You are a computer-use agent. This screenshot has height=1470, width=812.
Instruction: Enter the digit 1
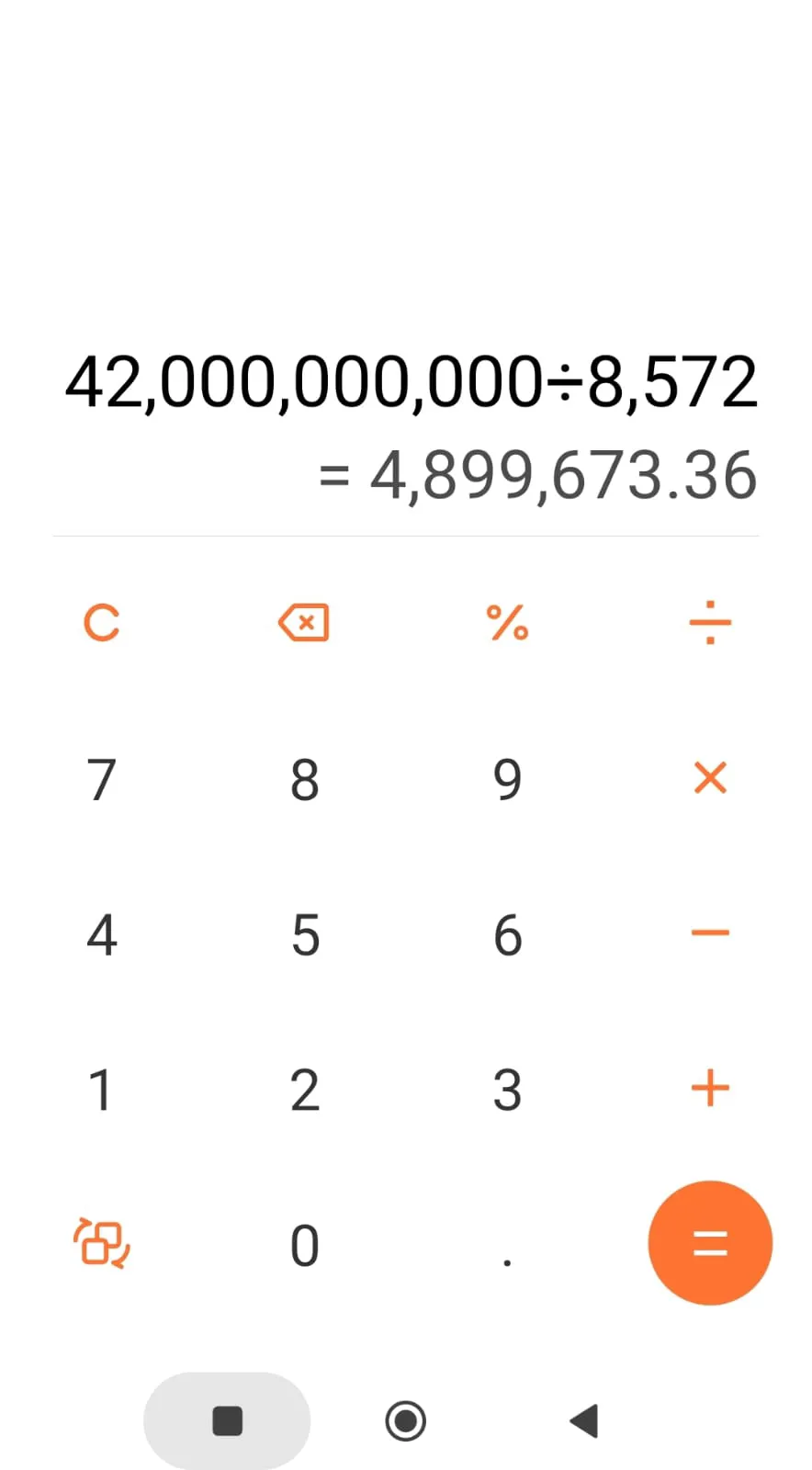coord(101,1090)
